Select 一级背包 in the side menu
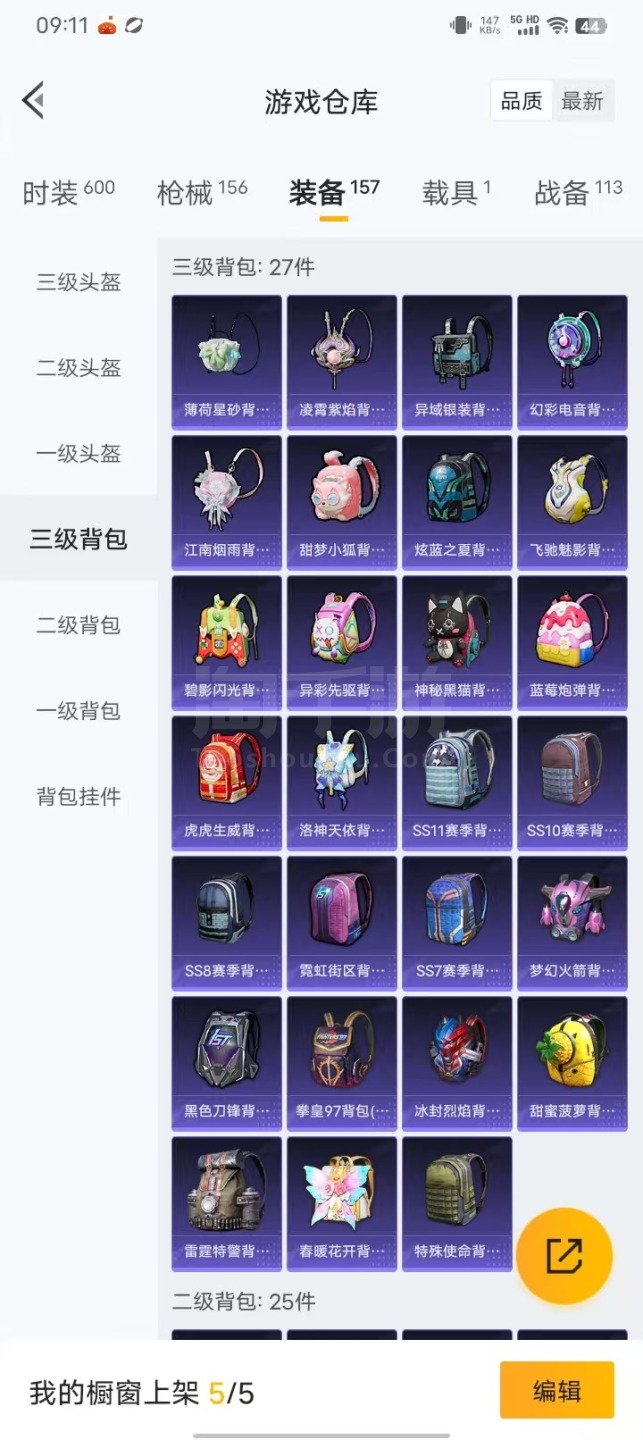This screenshot has height=1440, width=643. [x=78, y=711]
